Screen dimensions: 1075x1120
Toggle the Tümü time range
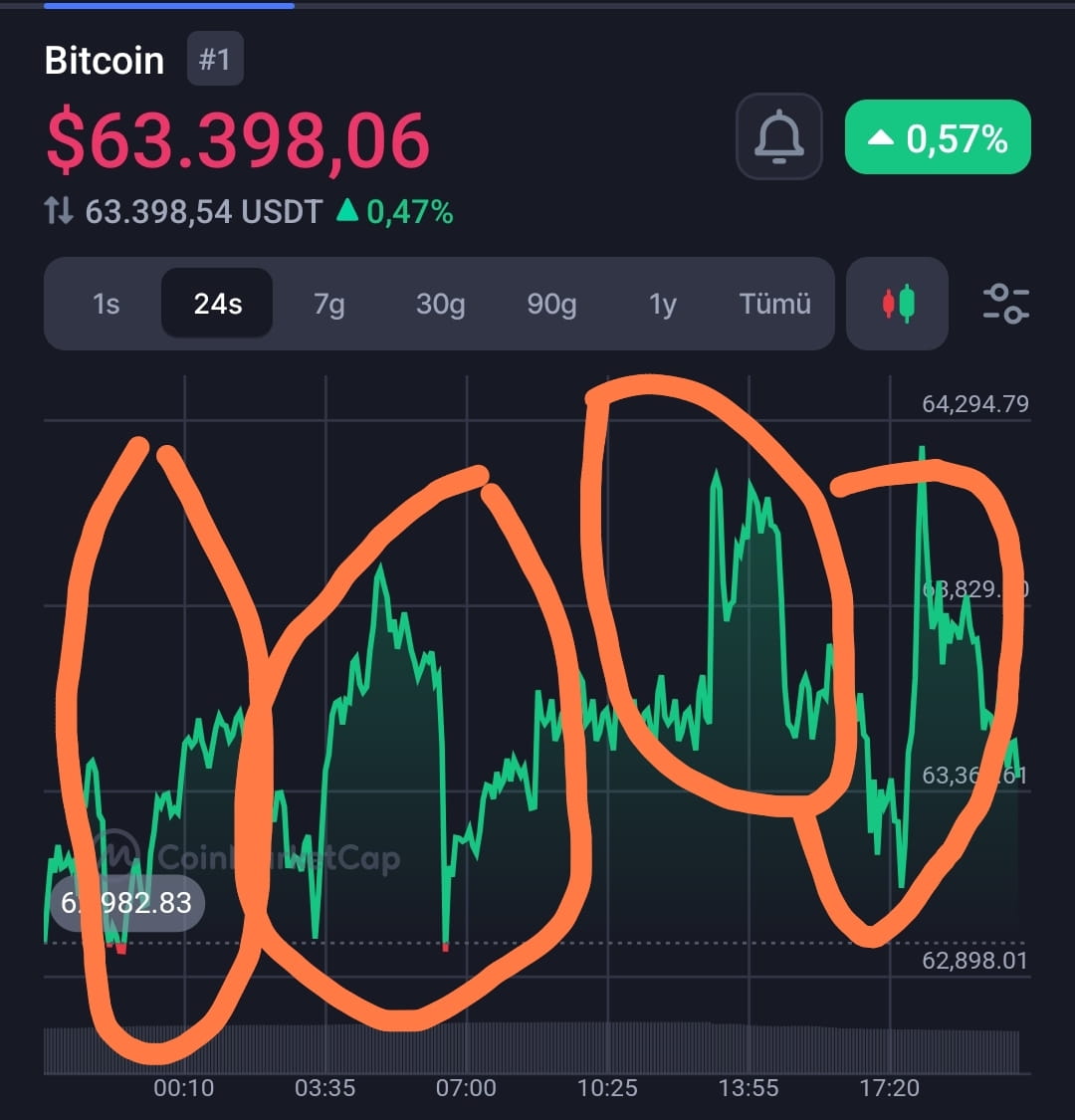tap(775, 305)
